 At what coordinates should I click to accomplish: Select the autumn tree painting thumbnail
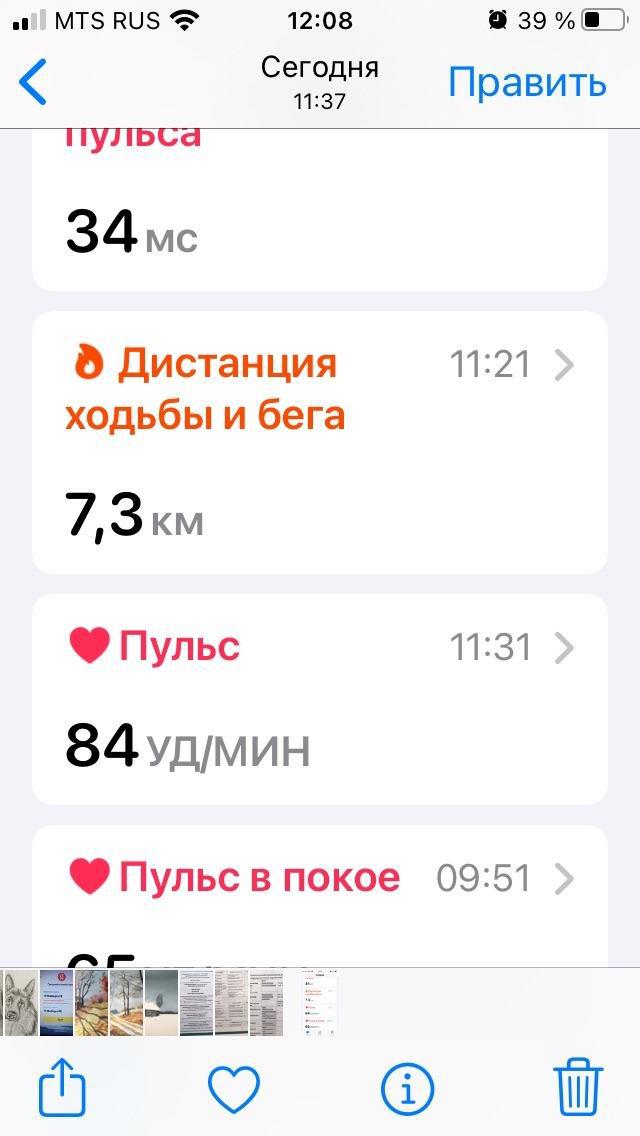pos(92,1002)
